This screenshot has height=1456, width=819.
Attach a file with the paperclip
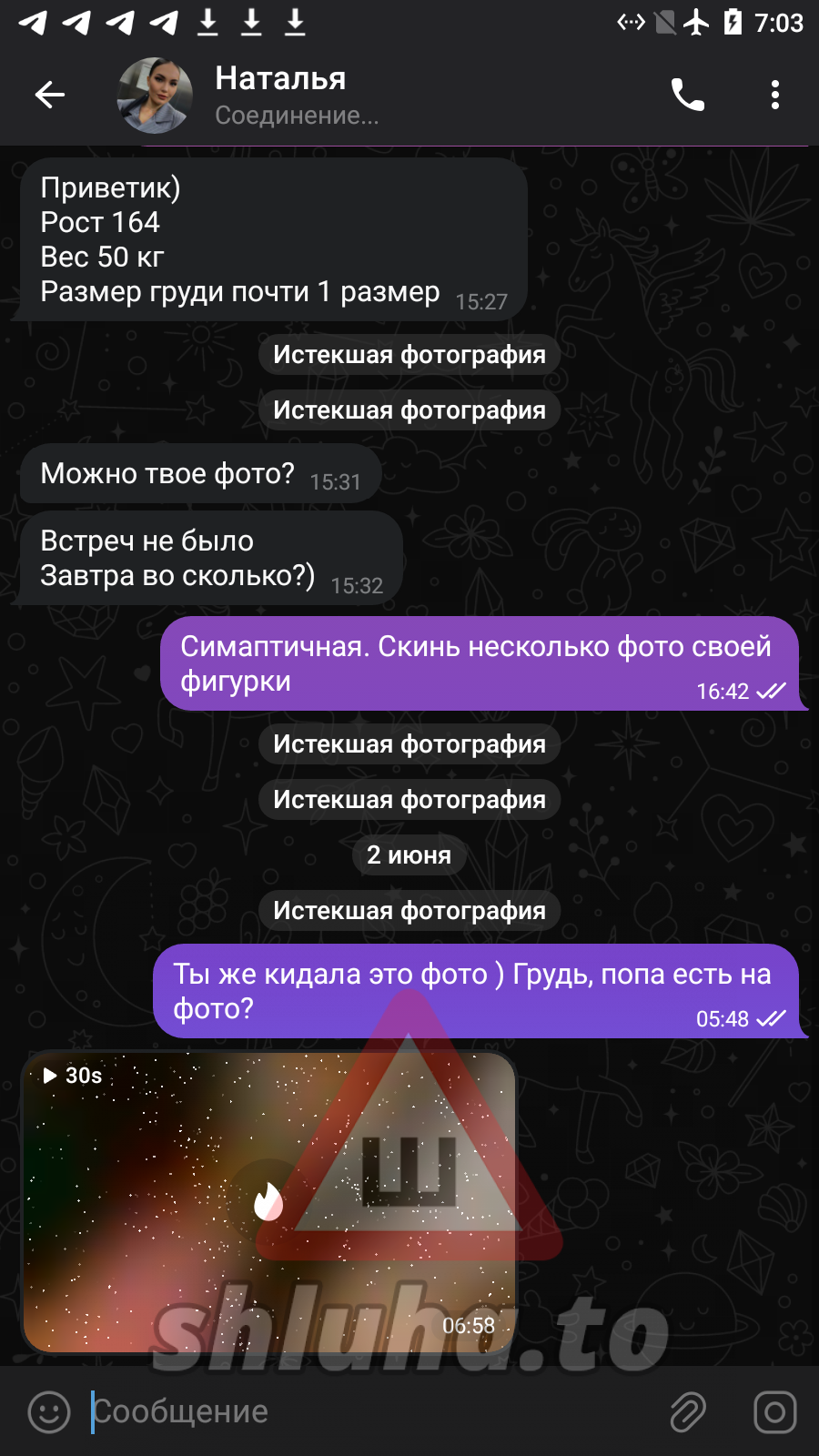[x=688, y=1412]
